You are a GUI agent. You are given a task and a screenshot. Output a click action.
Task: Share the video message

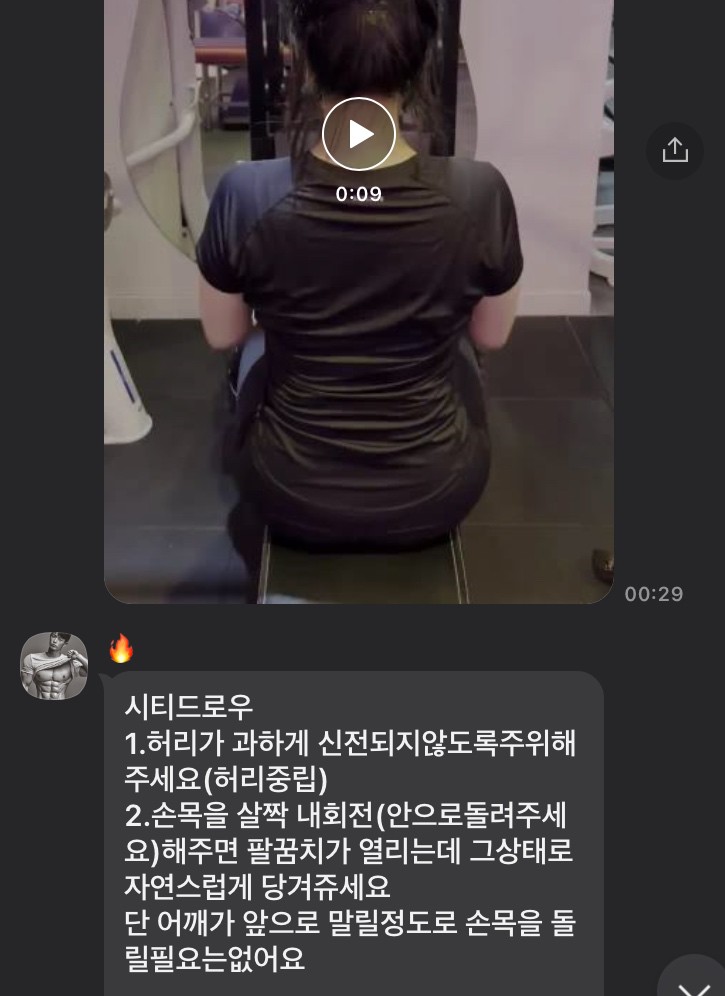(x=675, y=150)
